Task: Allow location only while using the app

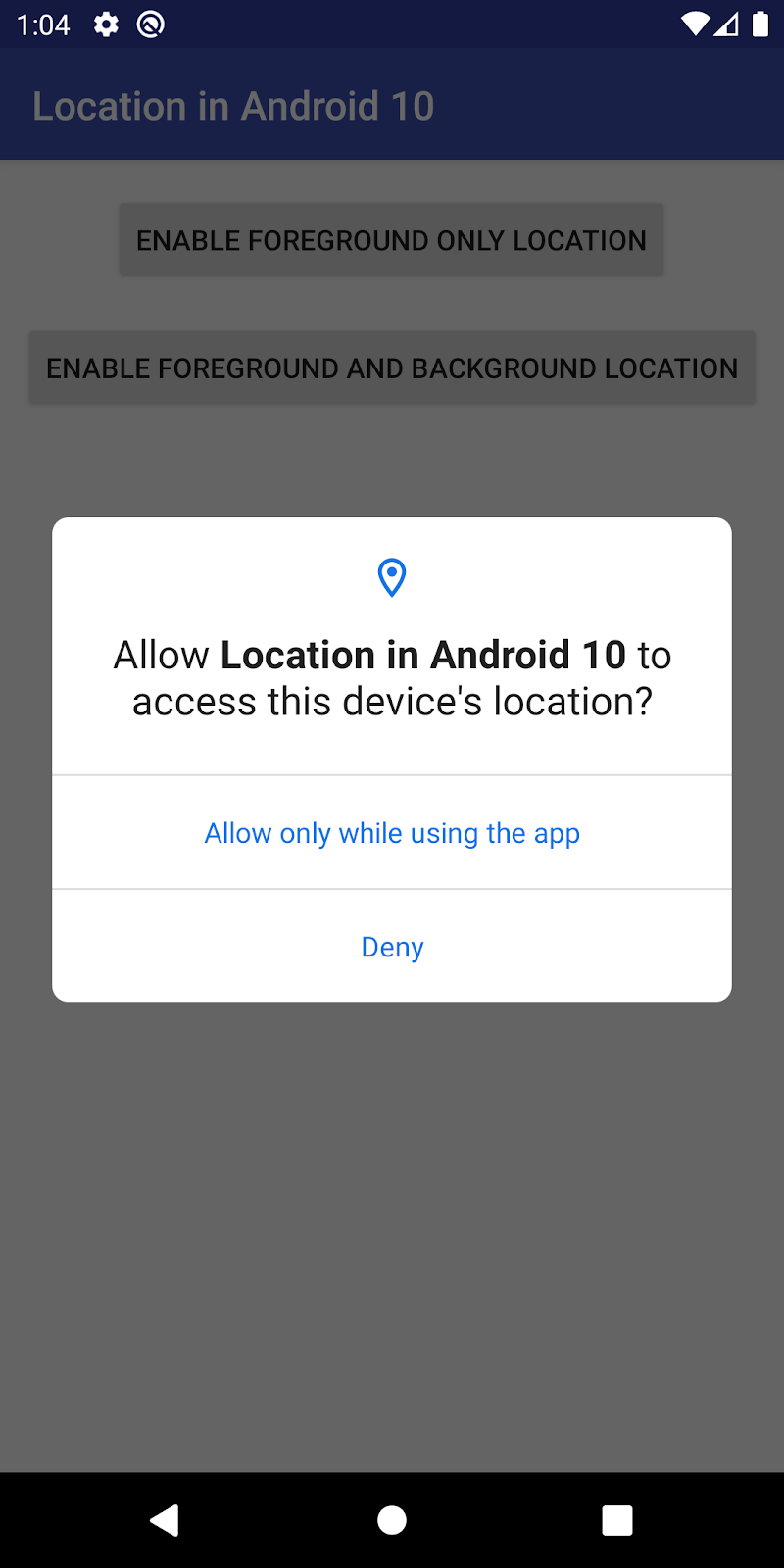Action: pos(392,833)
